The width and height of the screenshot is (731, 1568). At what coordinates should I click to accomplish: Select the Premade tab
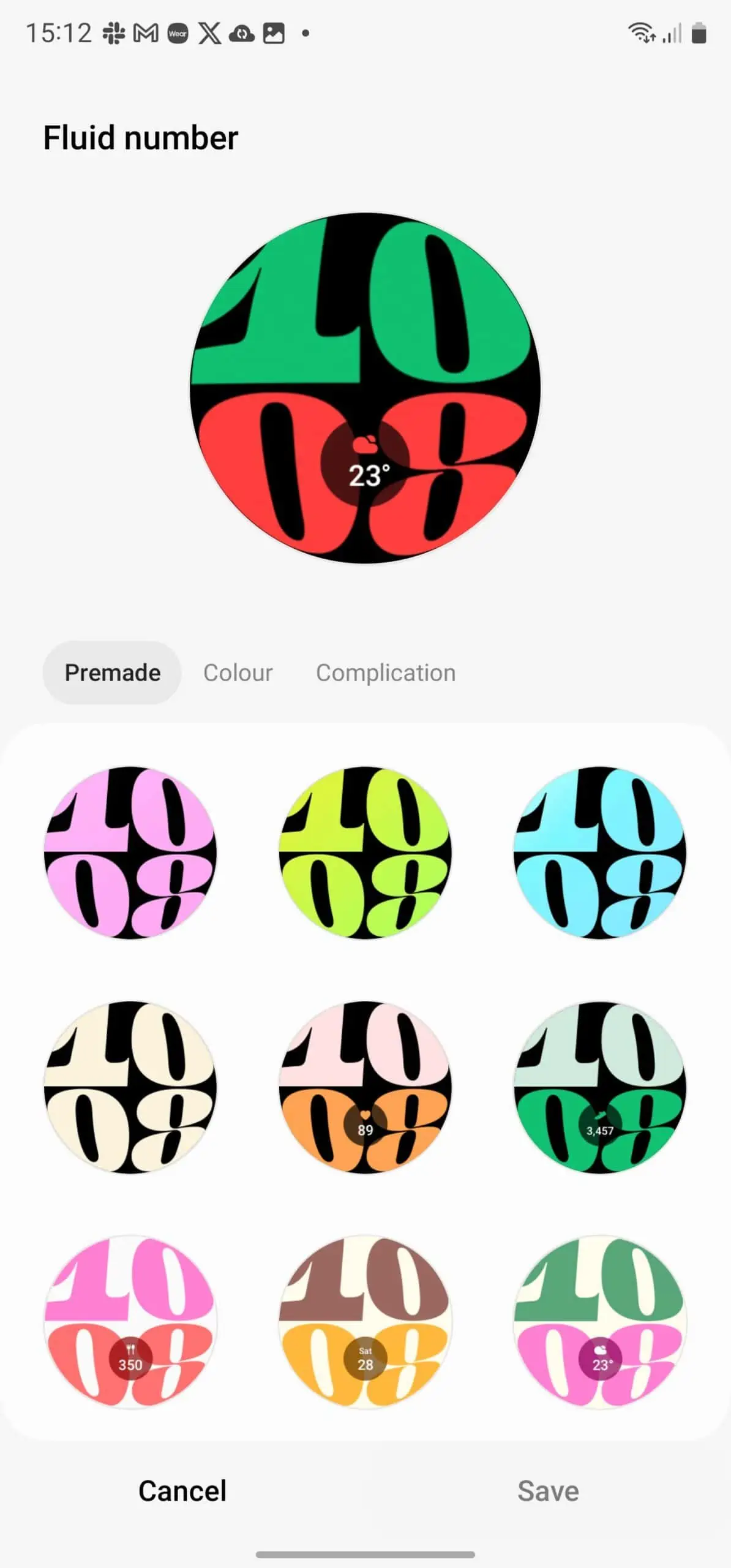(x=112, y=673)
